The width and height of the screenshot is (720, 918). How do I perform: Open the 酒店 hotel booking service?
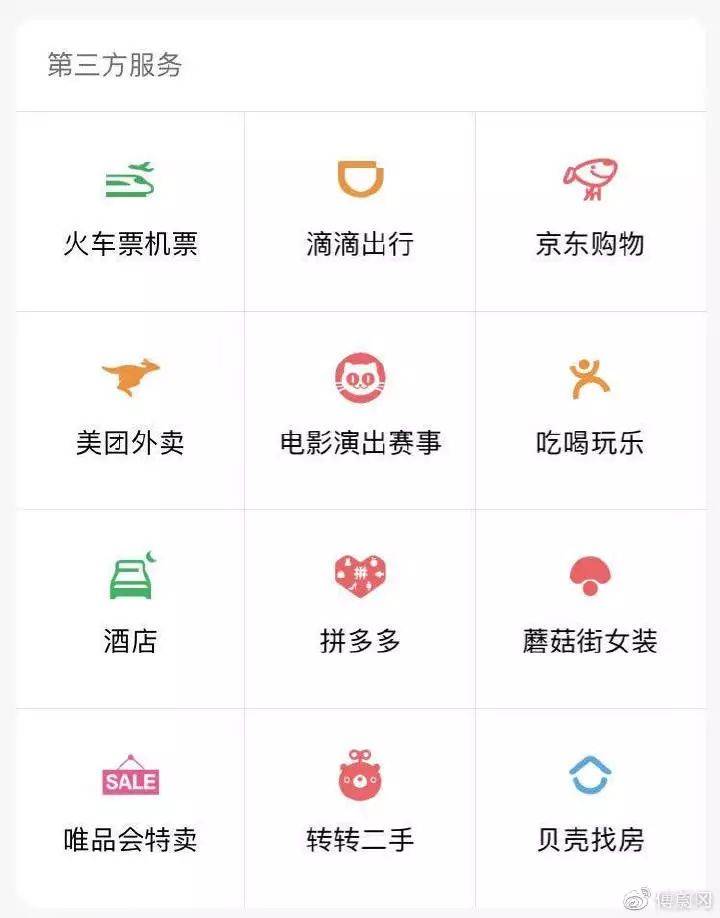[130, 606]
